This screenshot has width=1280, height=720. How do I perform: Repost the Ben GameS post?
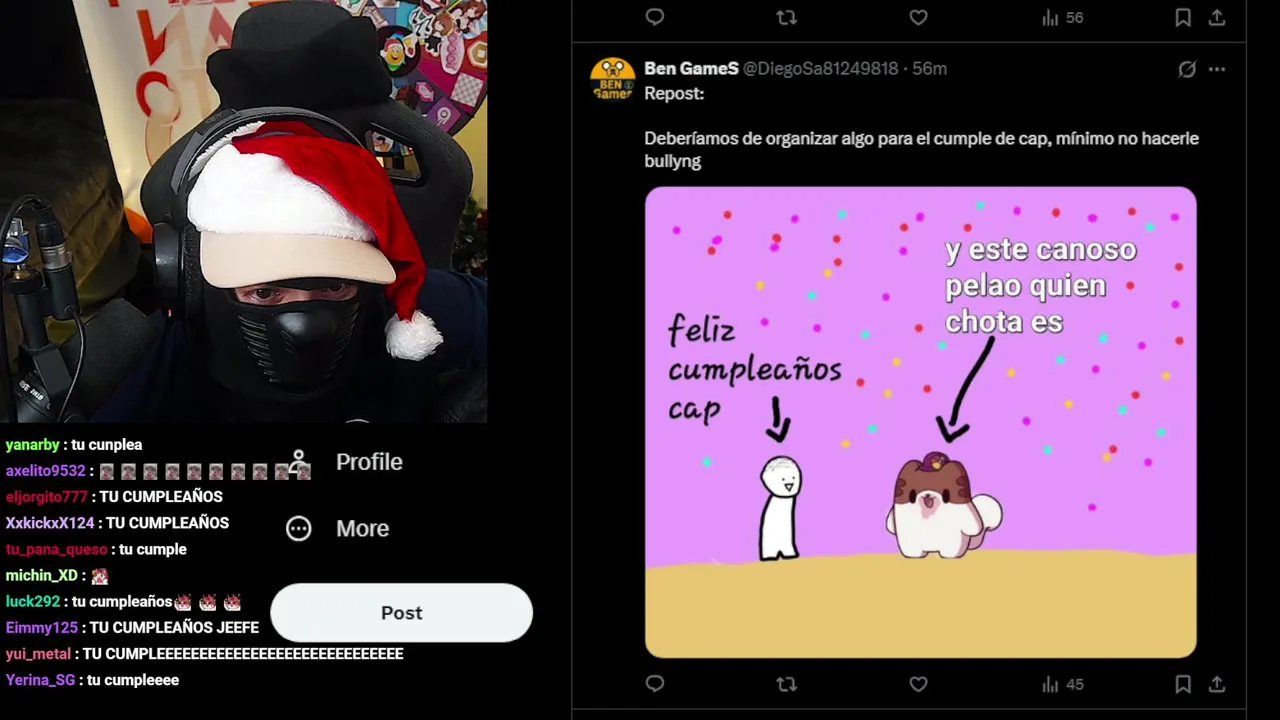point(787,684)
